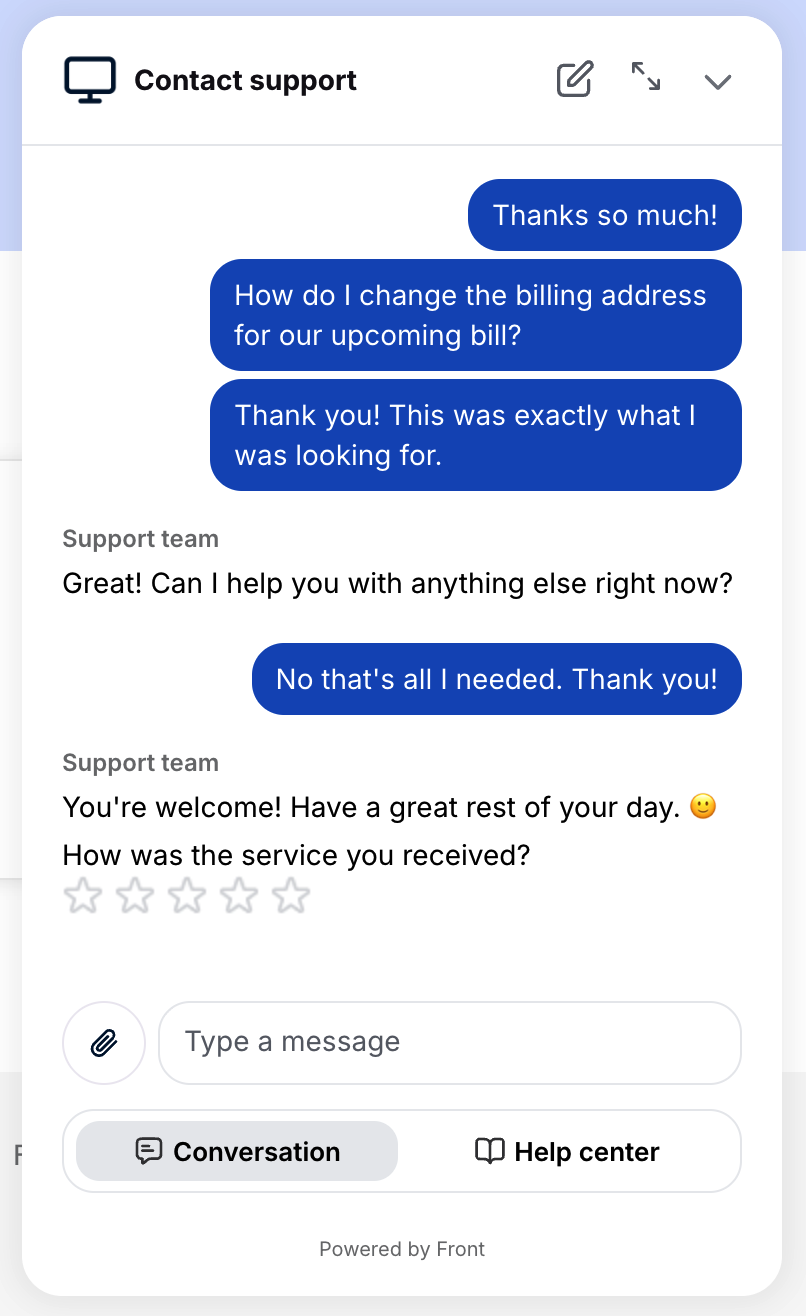Give the service a three-star rating

pyautogui.click(x=187, y=896)
